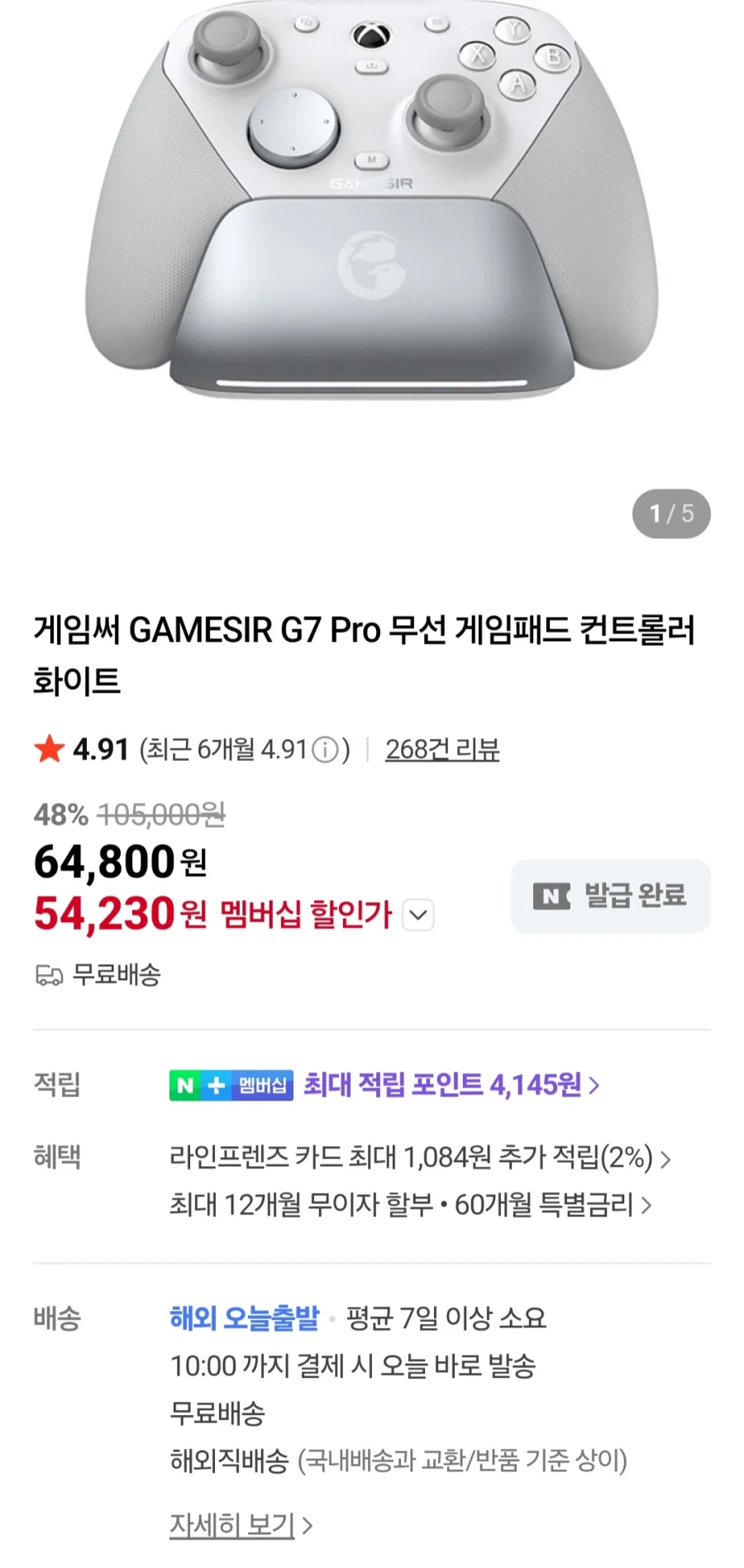
Task: Open the GAMESIR controller product image
Action: click(x=371, y=207)
